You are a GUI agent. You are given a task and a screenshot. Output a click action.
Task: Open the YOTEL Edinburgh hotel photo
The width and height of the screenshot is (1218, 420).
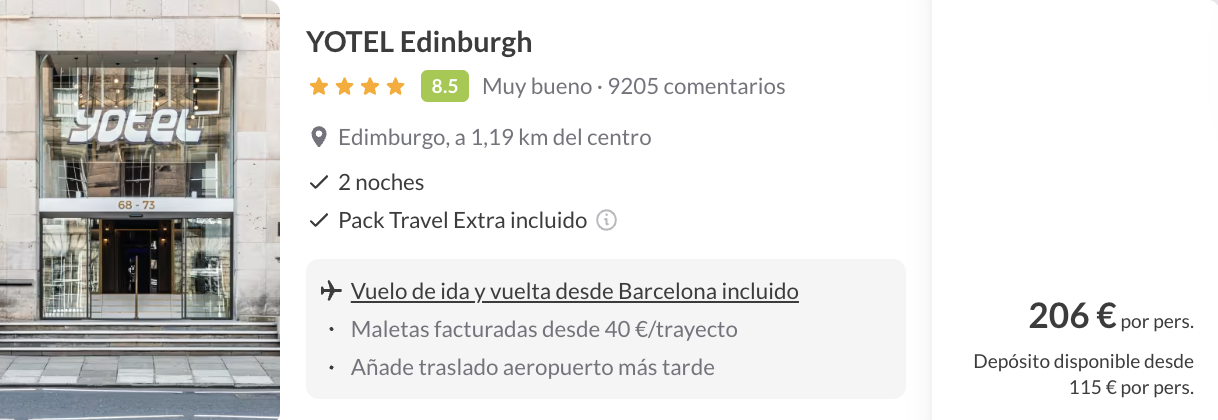pyautogui.click(x=140, y=210)
